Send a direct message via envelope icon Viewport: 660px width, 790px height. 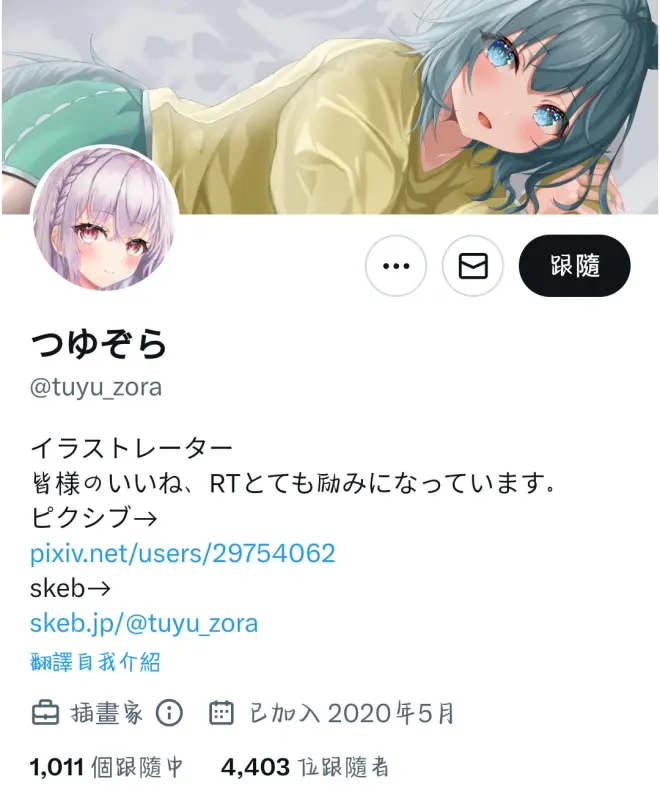pos(473,266)
